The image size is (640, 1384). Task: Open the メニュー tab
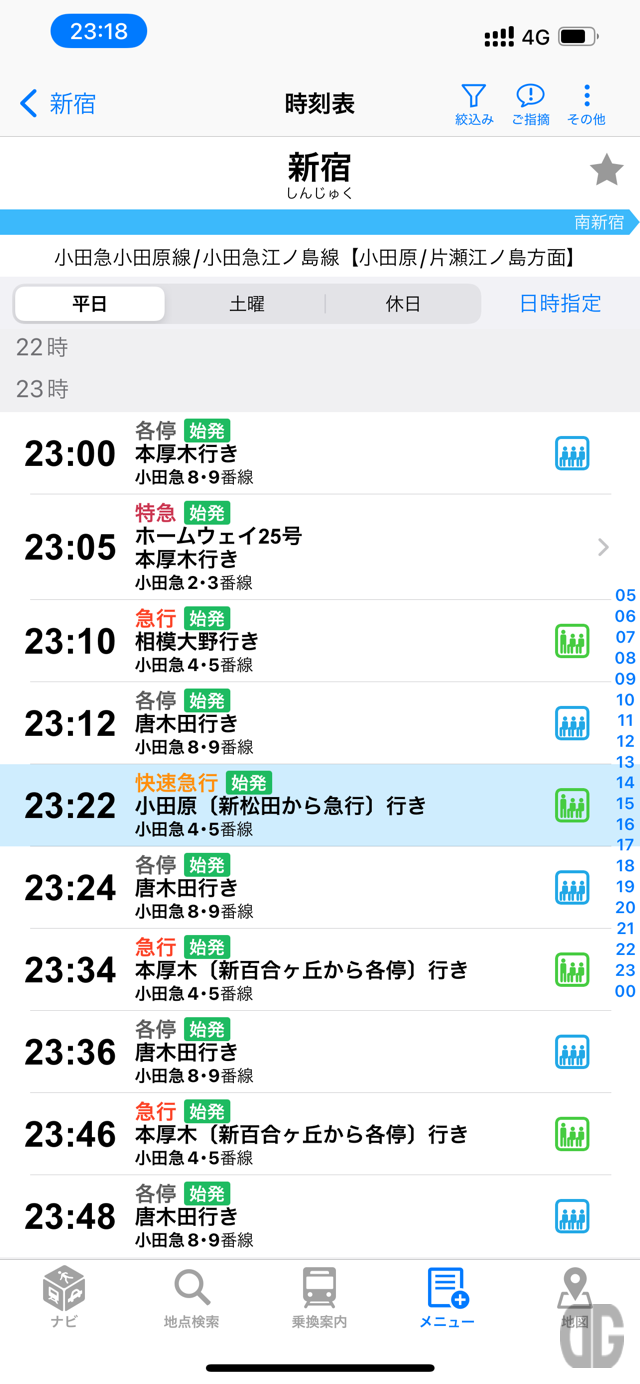click(x=447, y=1296)
